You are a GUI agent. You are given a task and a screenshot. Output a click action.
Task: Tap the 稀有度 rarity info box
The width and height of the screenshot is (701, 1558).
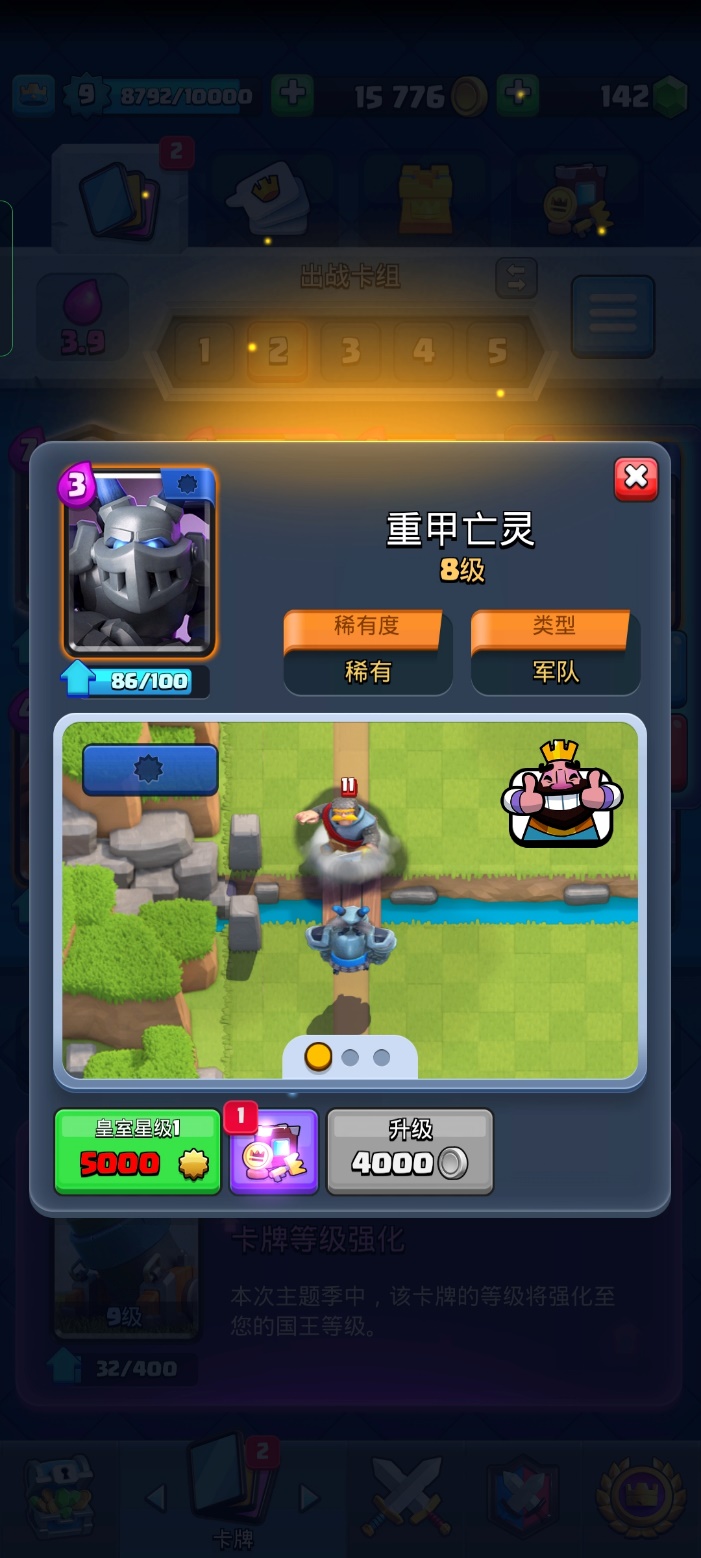click(367, 652)
